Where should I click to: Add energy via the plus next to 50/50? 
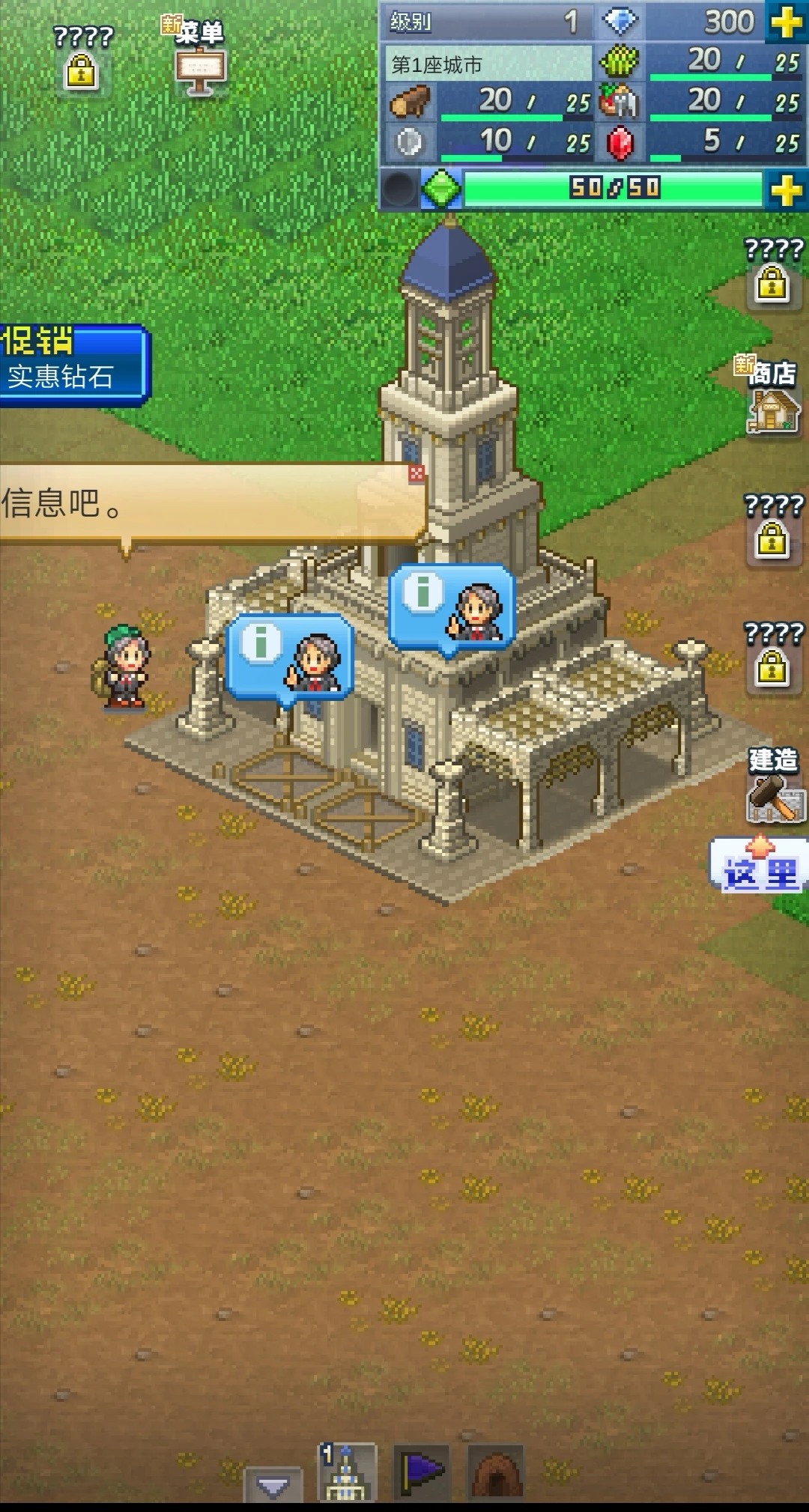[x=787, y=190]
